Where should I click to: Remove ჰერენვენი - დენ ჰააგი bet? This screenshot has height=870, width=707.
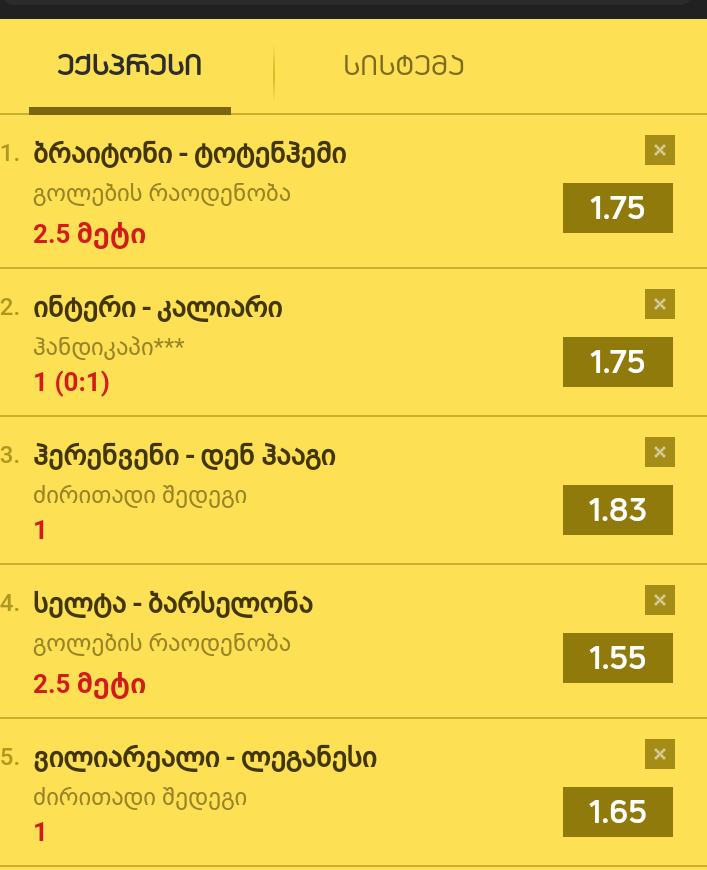coord(659,452)
